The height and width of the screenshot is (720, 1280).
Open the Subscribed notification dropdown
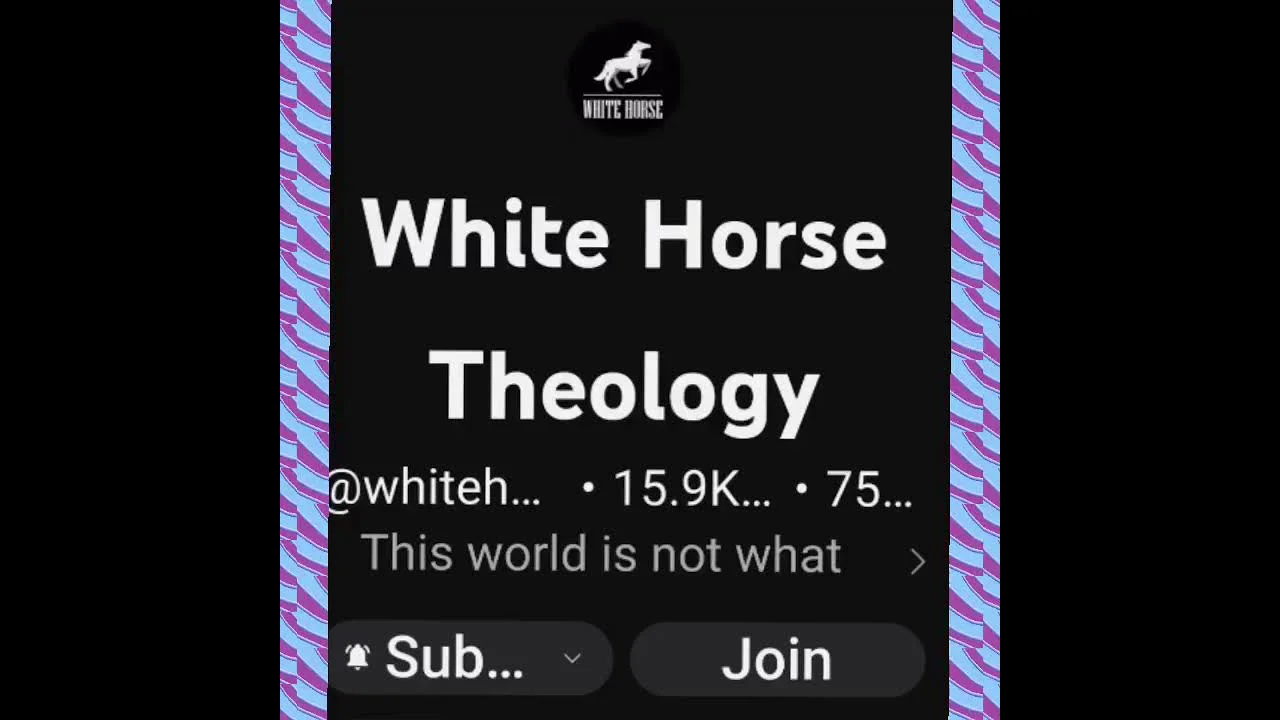469,658
